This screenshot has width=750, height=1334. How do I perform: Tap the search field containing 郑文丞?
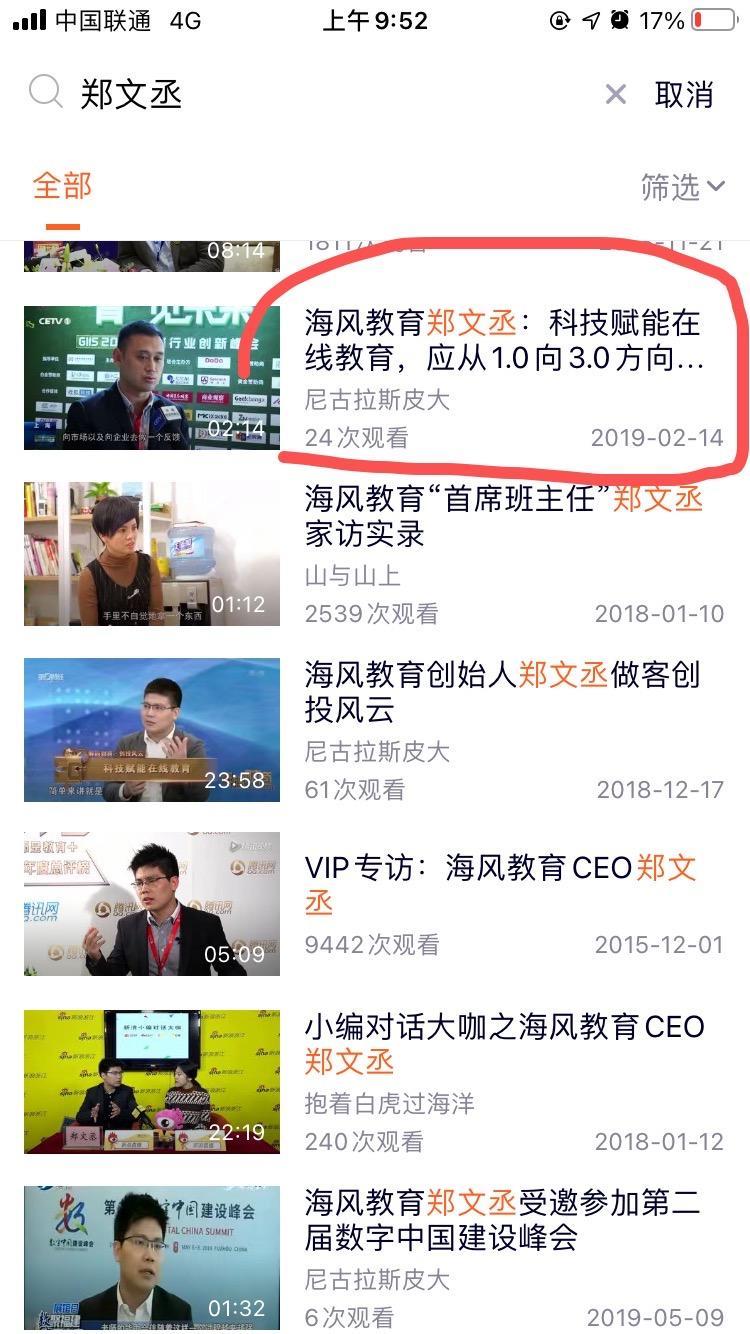pos(300,95)
